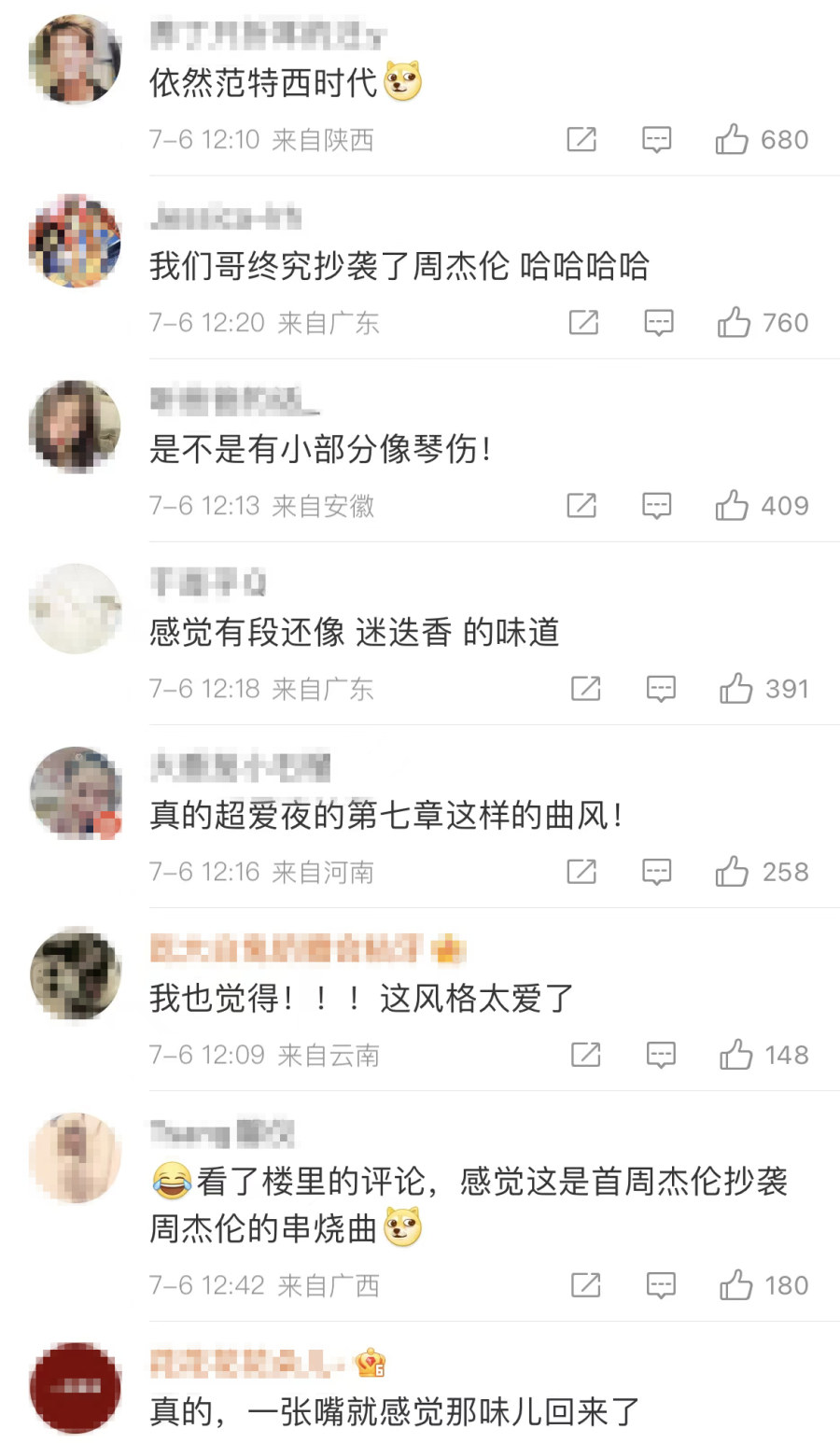
Task: Like the comment '依然范特西时代'
Action: [733, 140]
